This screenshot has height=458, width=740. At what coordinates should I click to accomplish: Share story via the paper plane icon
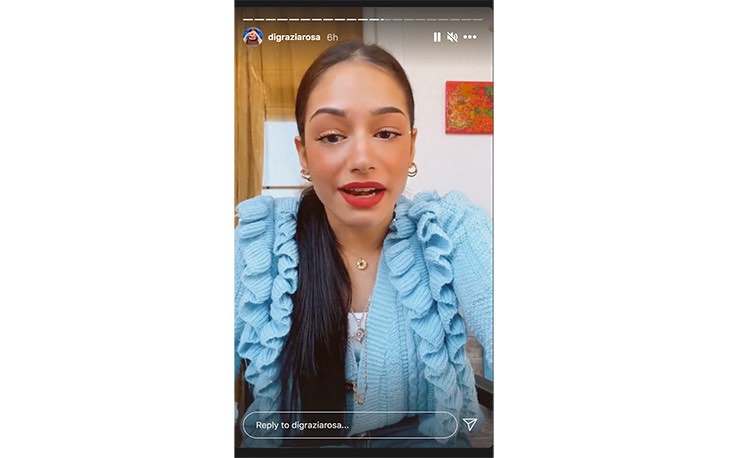[x=470, y=425]
